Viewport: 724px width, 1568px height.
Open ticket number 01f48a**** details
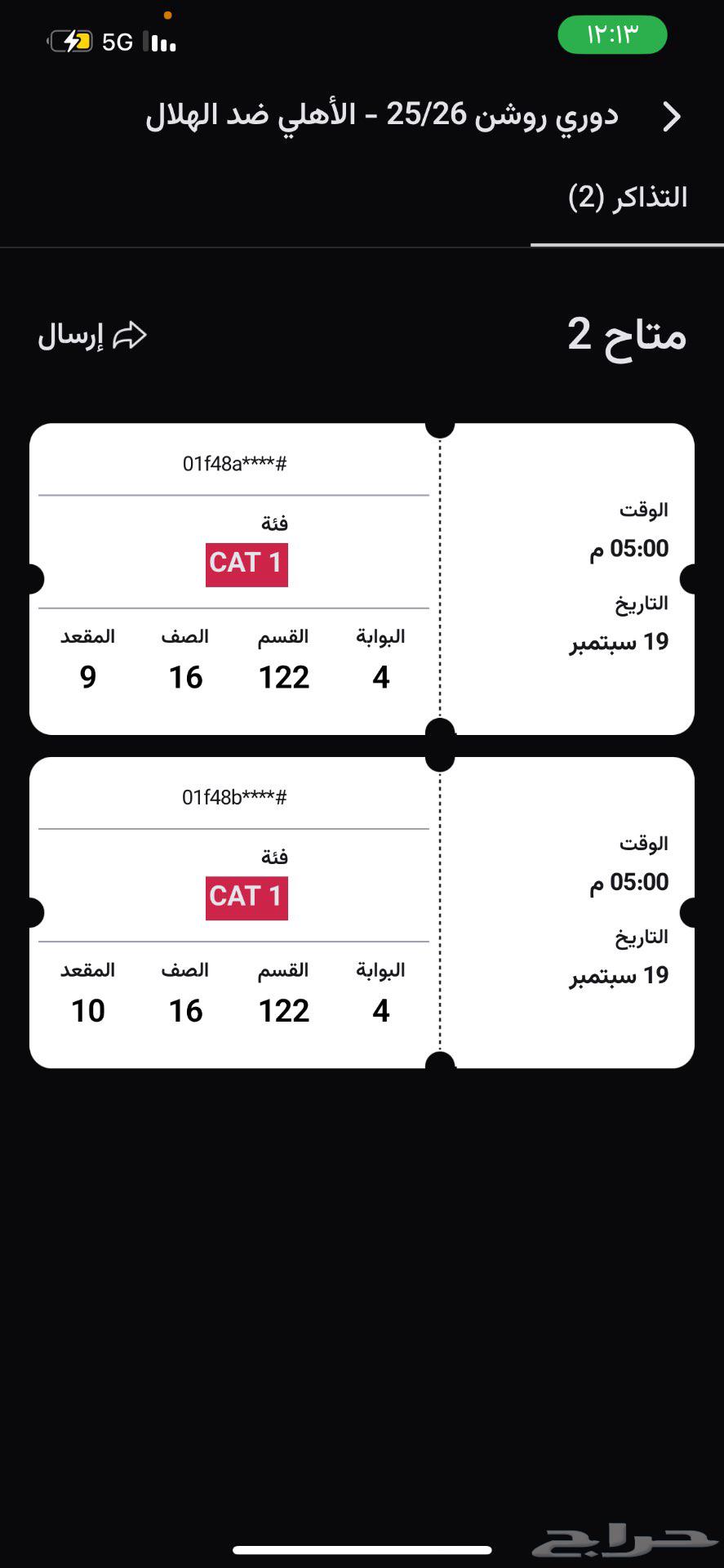(x=234, y=461)
